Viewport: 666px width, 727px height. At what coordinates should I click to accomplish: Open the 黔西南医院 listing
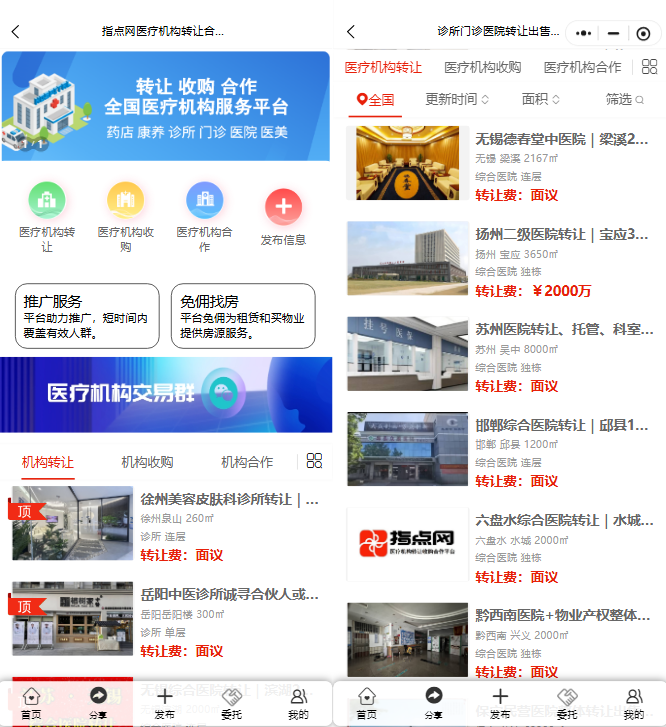pyautogui.click(x=561, y=615)
